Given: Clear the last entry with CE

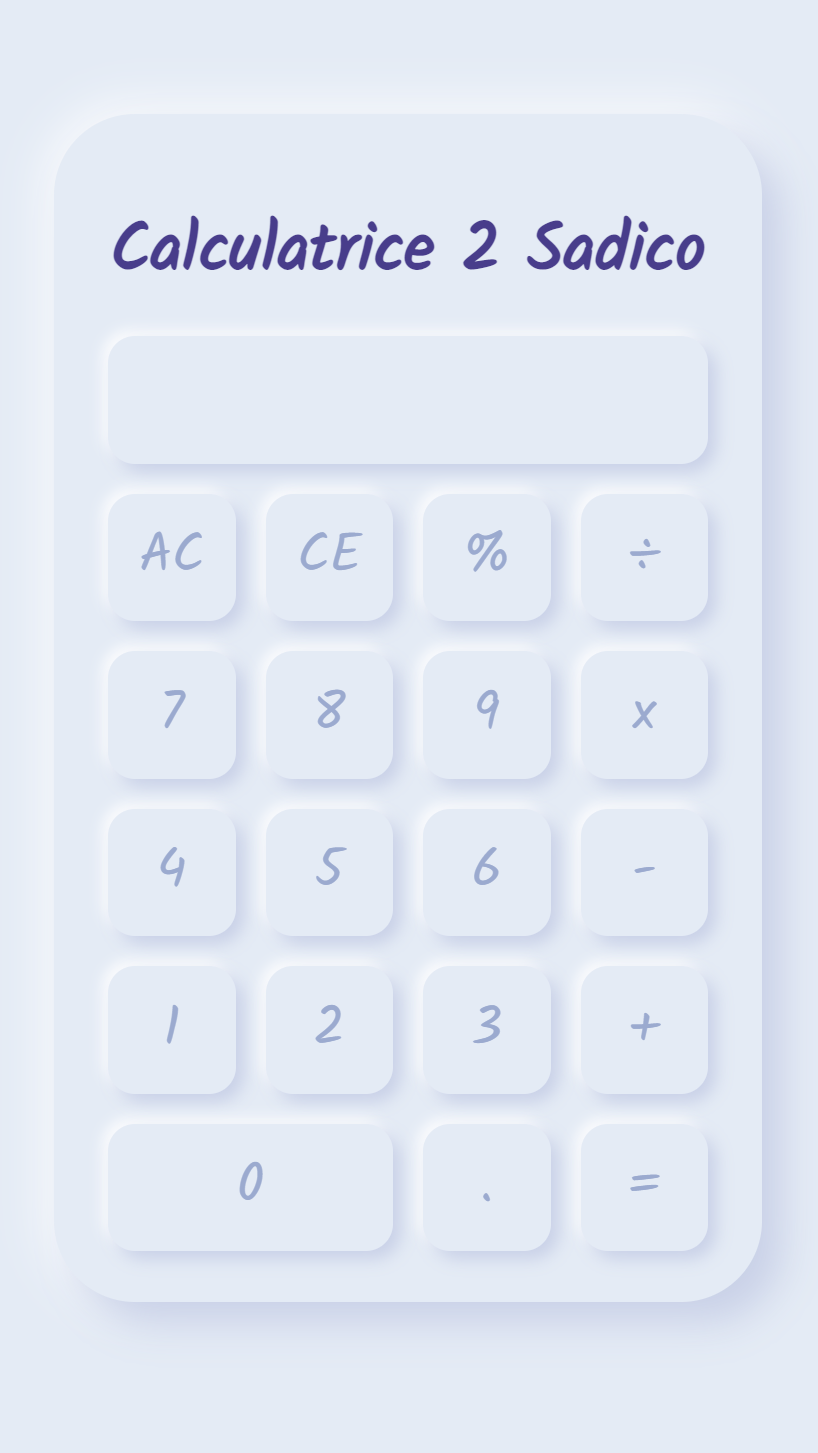Looking at the screenshot, I should coord(329,557).
